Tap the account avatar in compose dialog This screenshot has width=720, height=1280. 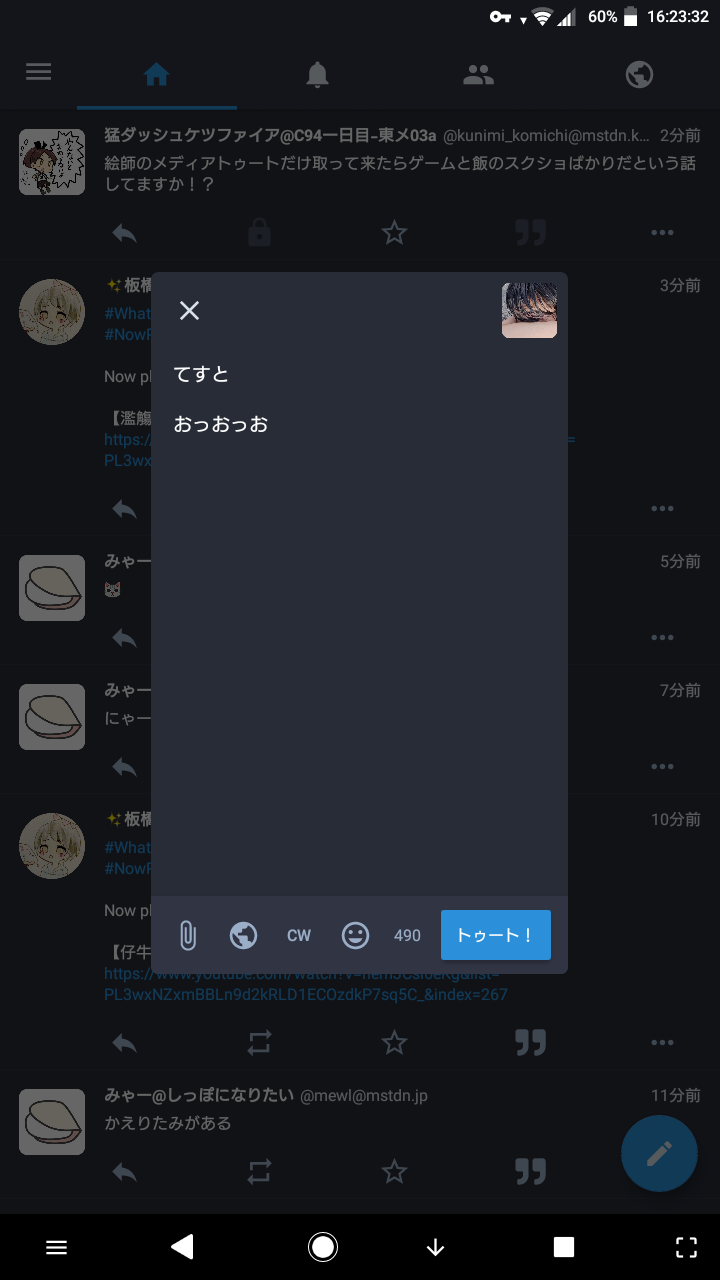[x=529, y=310]
